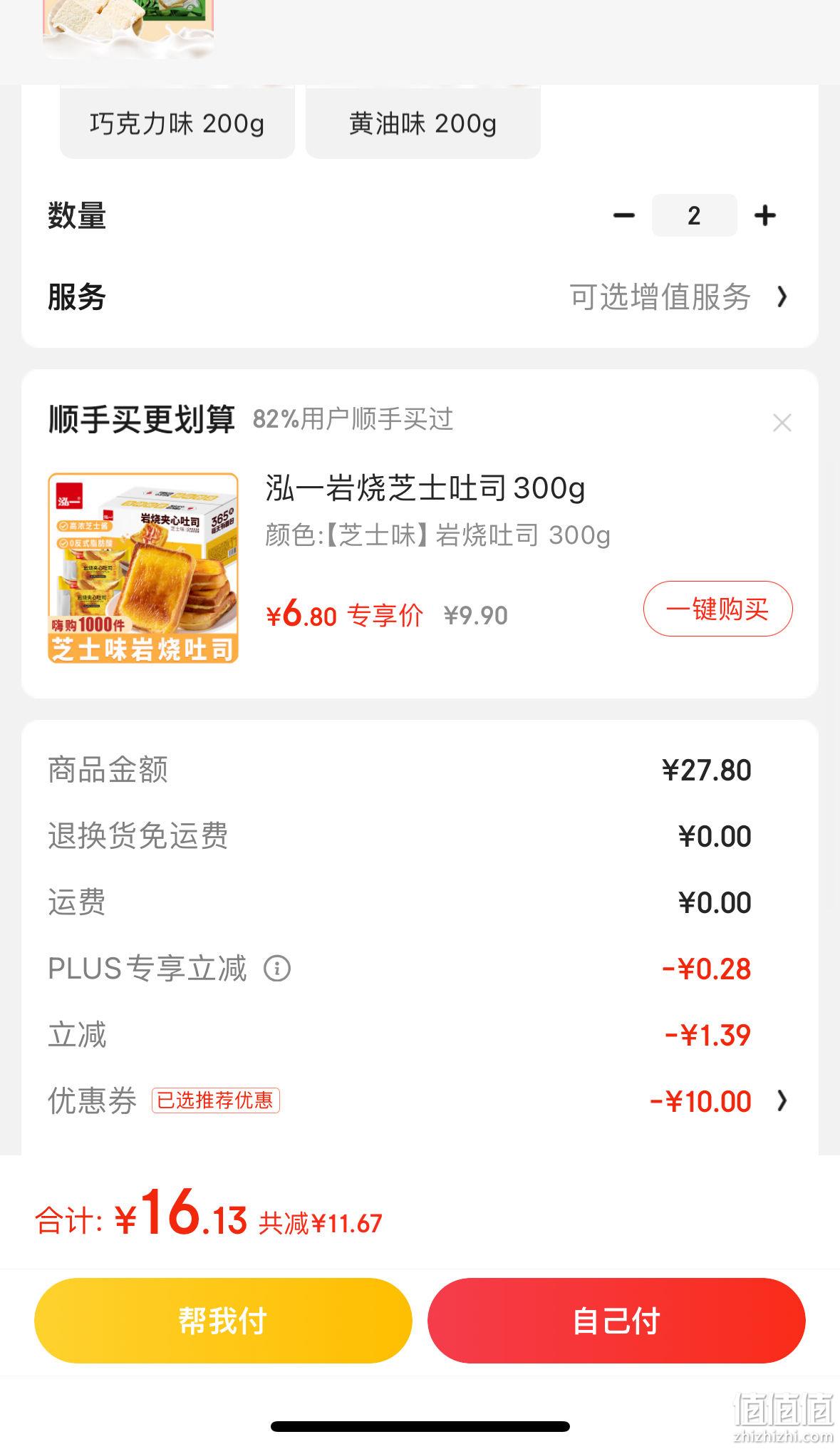This screenshot has width=840, height=1449.
Task: Select the 巧克力味 200g flavor option
Action: 177,123
